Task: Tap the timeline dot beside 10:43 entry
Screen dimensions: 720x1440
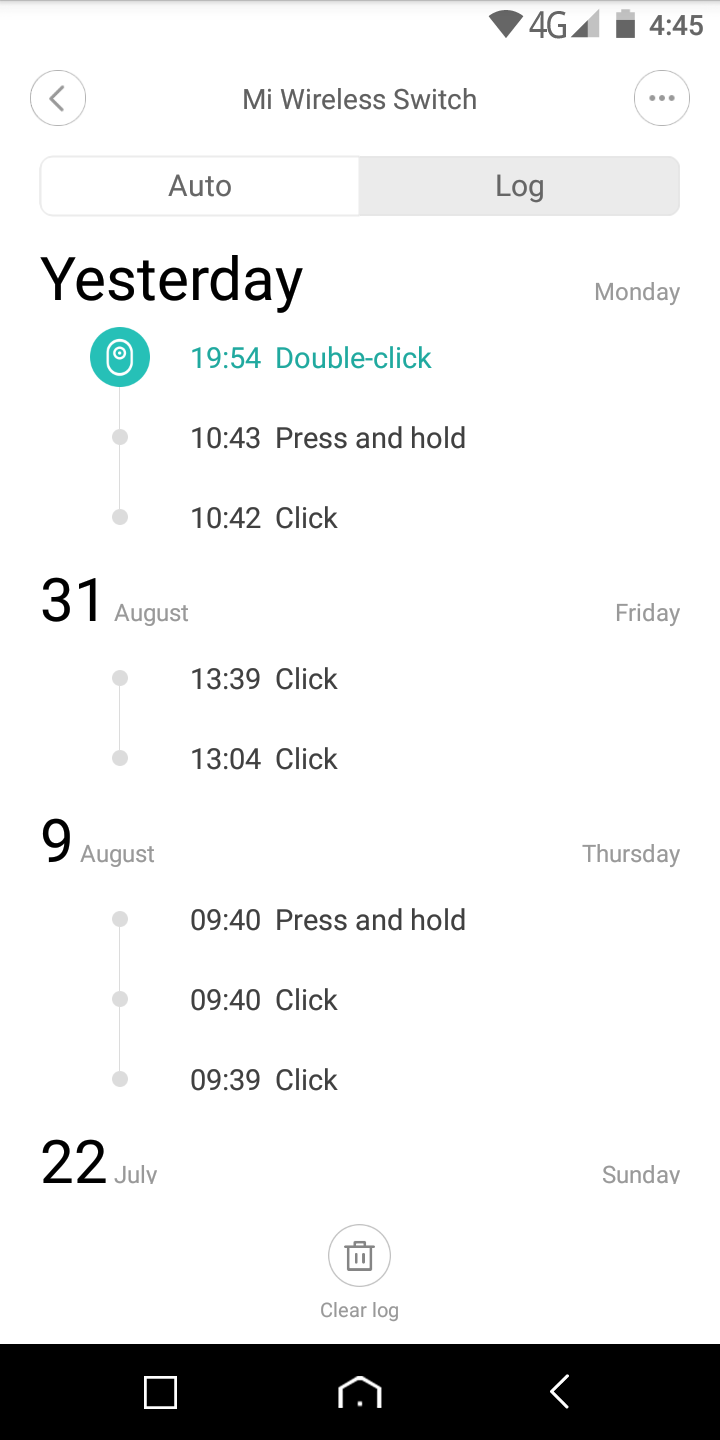Action: (119, 437)
